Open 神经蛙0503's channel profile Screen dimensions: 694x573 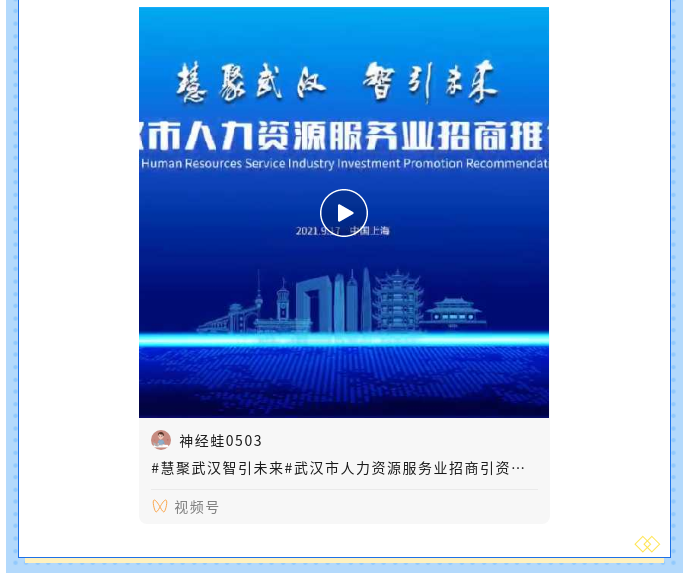pos(220,441)
